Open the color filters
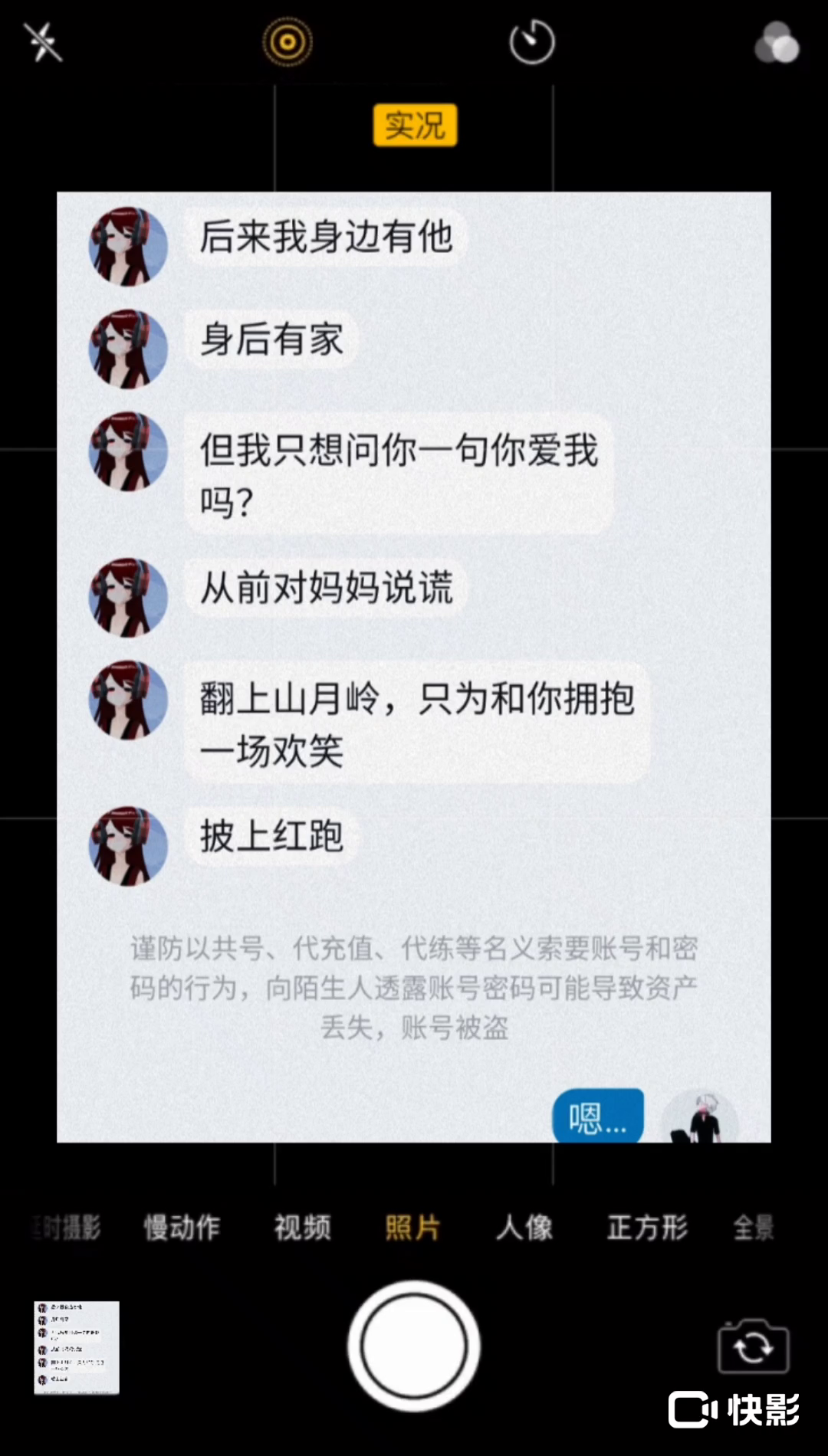The image size is (828, 1456). pos(777,43)
